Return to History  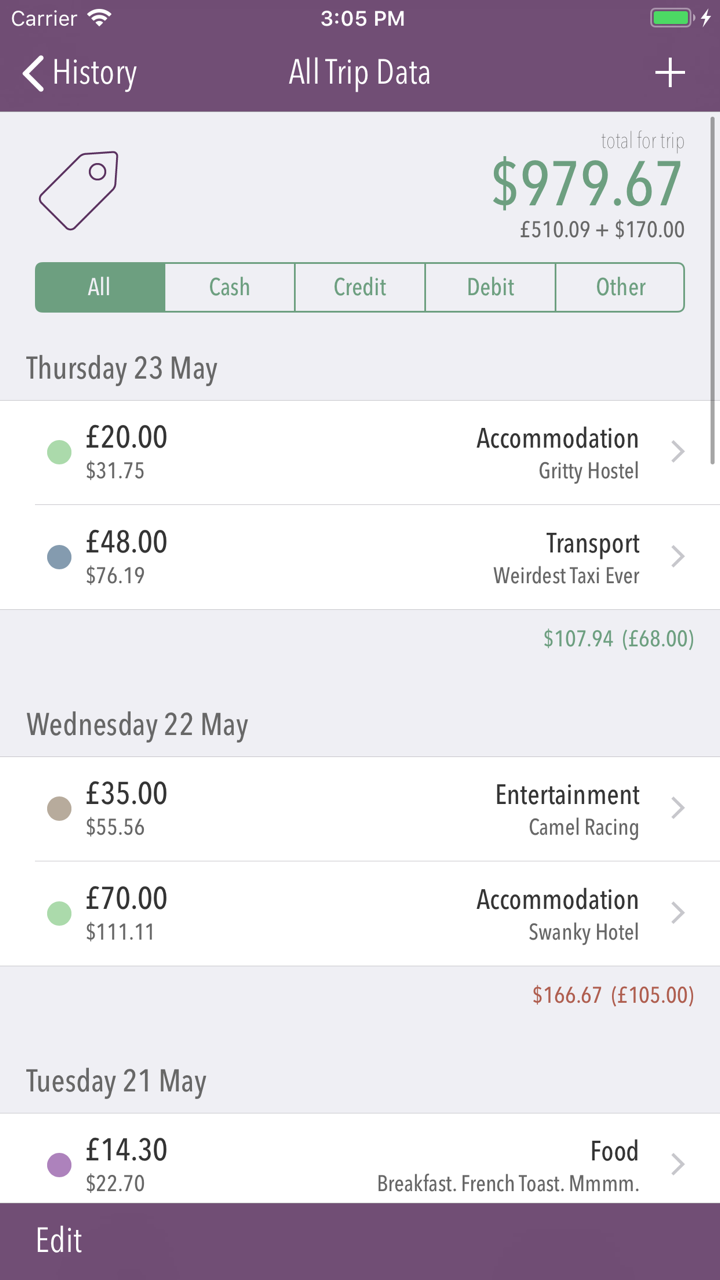(x=95, y=73)
